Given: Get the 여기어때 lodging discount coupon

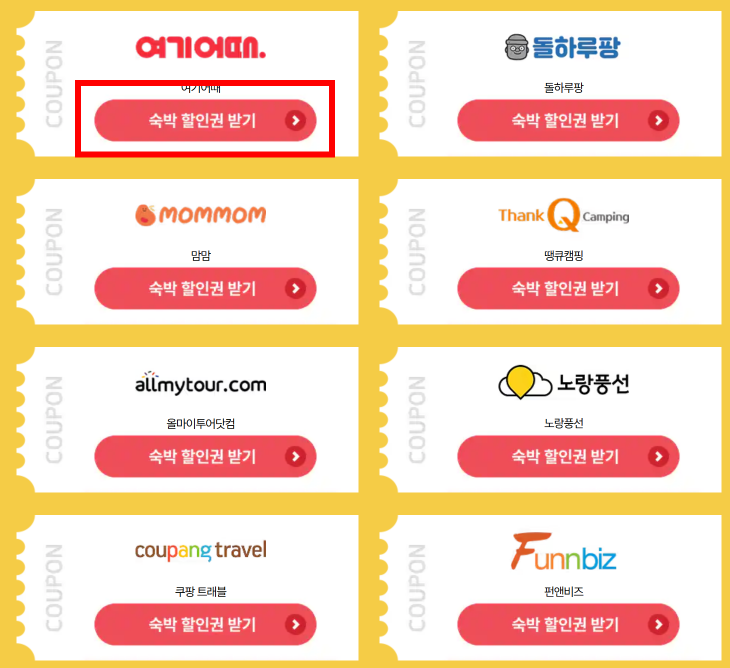Looking at the screenshot, I should pyautogui.click(x=205, y=121).
